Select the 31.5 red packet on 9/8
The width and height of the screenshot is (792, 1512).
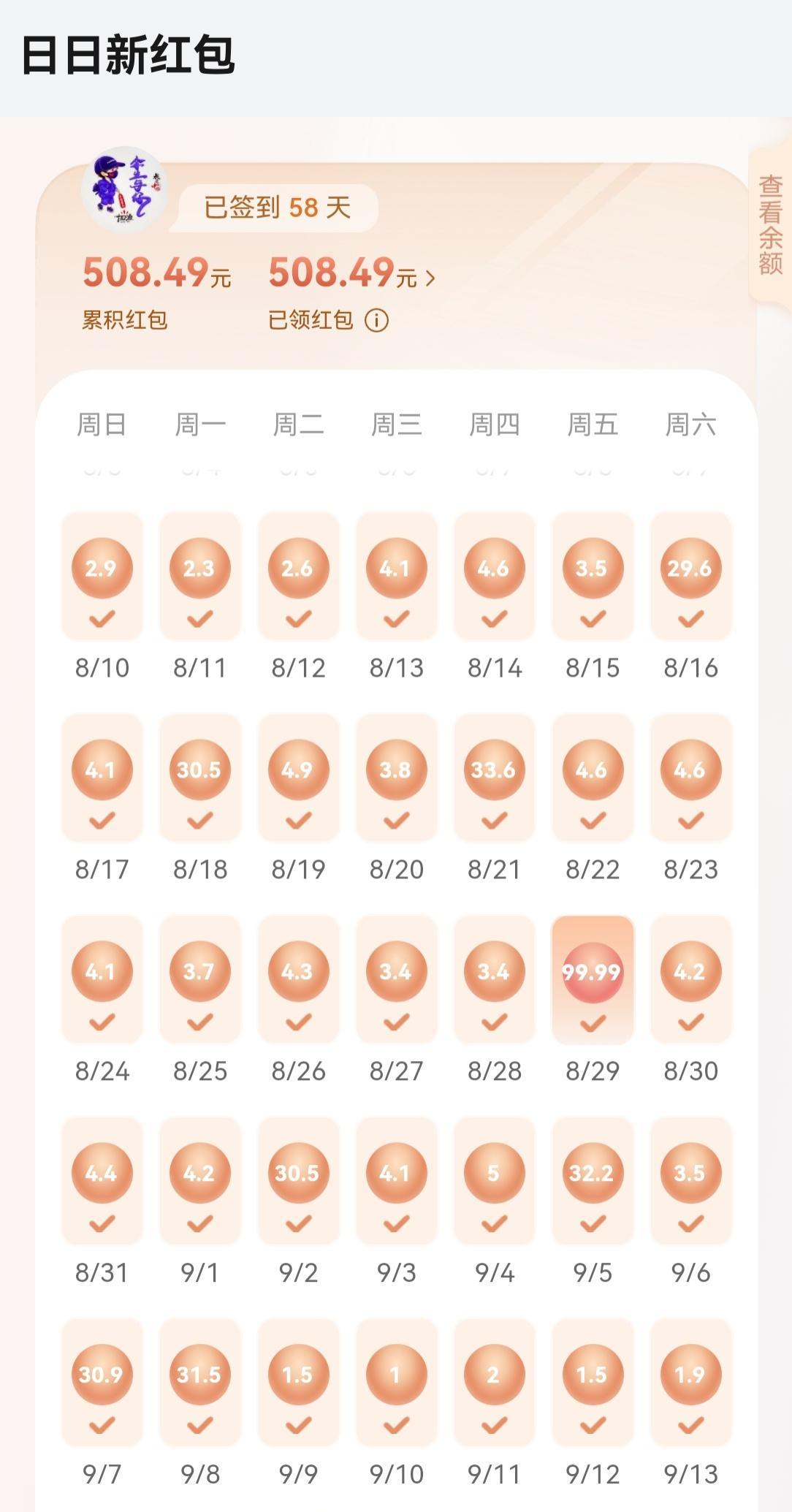pos(199,1375)
